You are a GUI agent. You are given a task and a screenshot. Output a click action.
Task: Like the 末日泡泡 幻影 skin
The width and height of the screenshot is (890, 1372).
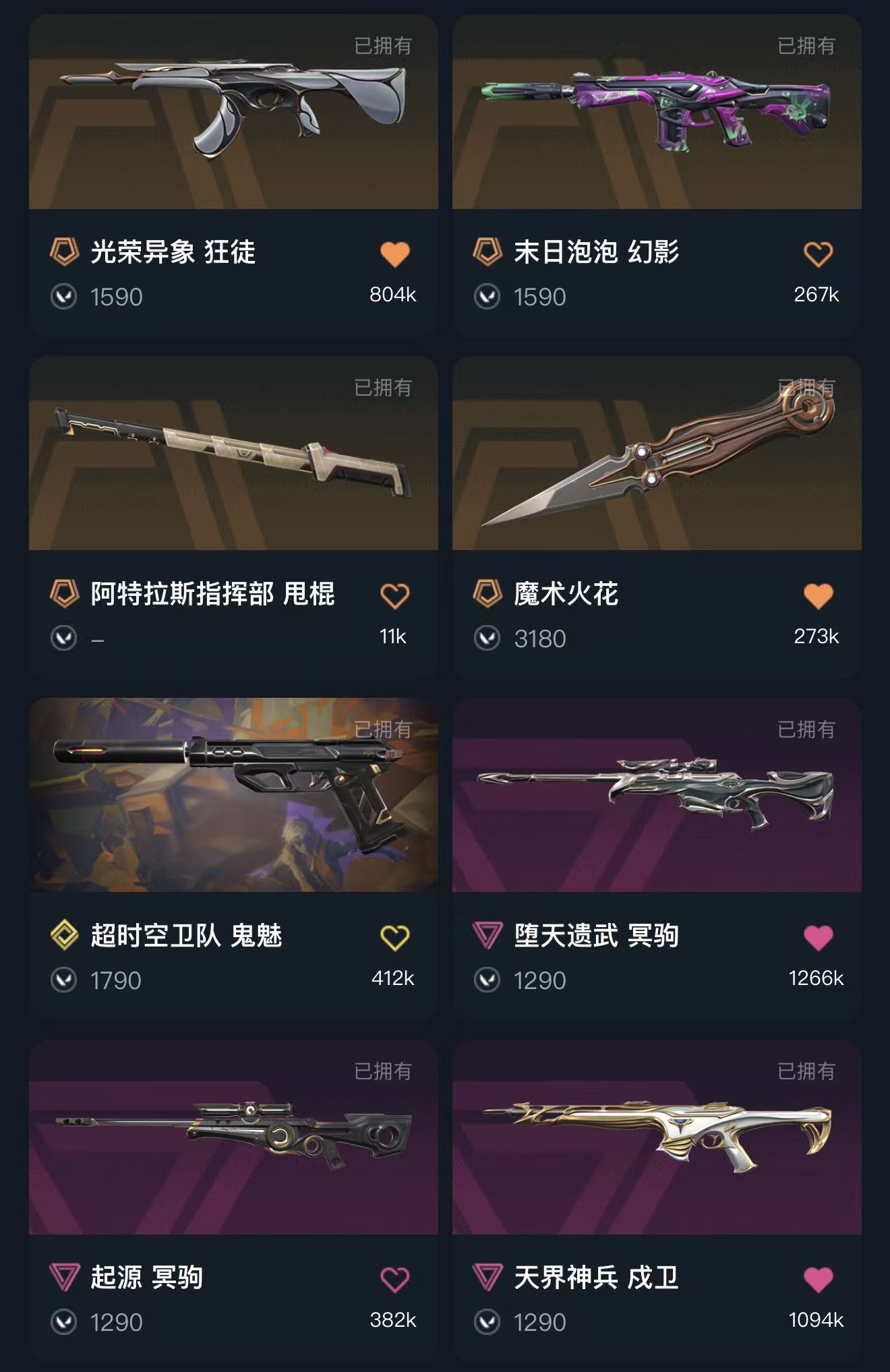point(819,254)
